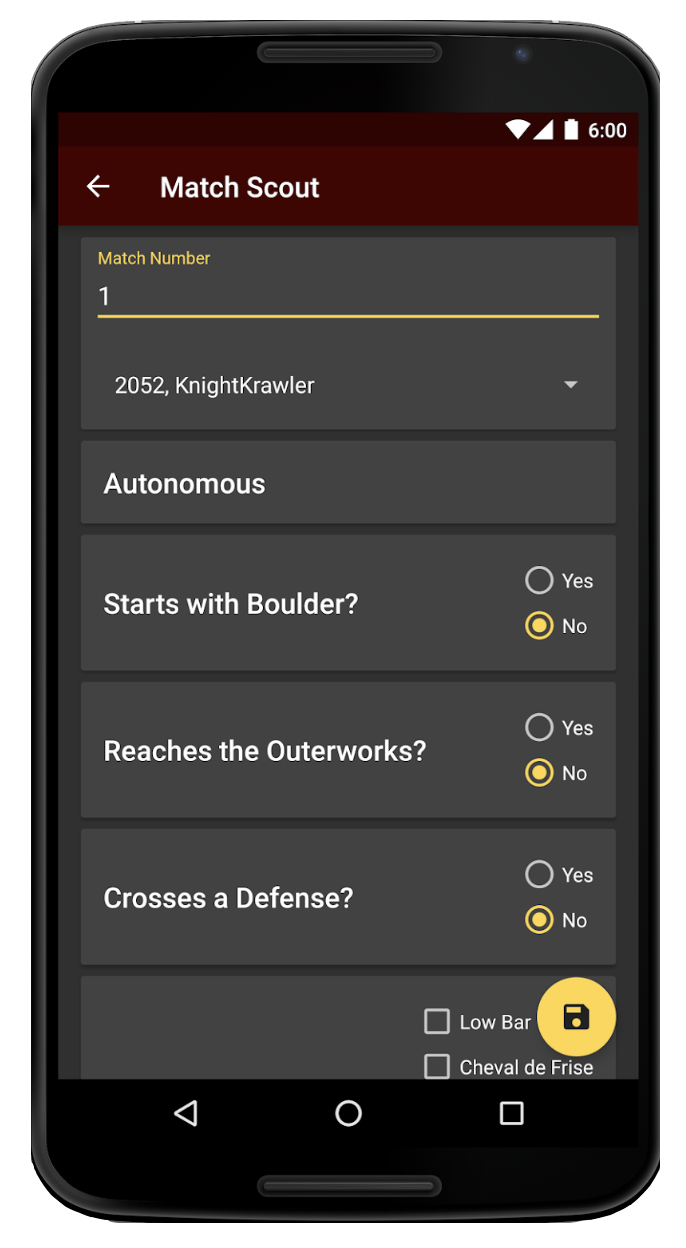Open recent apps from navigation bar
Image resolution: width=686 pixels, height=1248 pixels.
tap(511, 1113)
